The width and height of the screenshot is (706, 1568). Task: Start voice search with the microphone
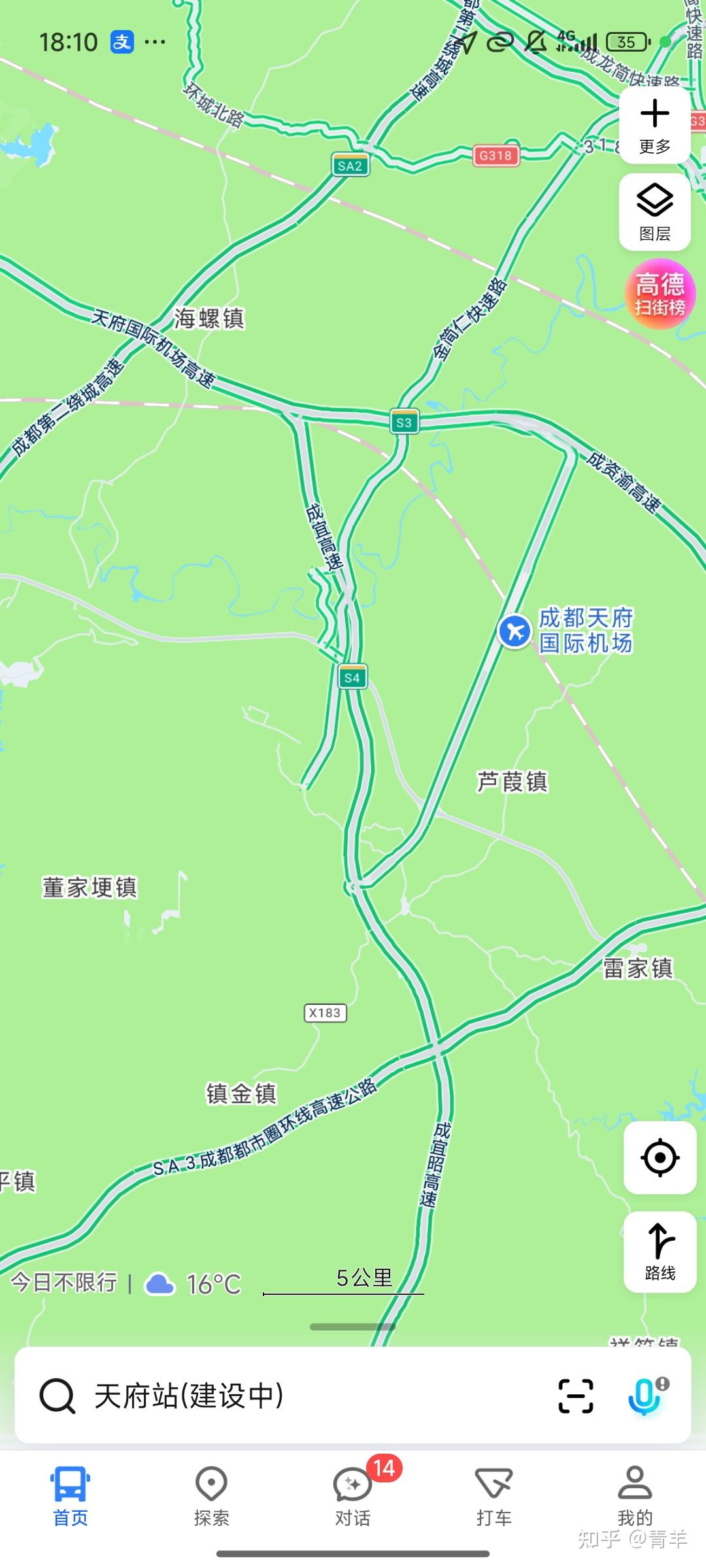tap(646, 1396)
